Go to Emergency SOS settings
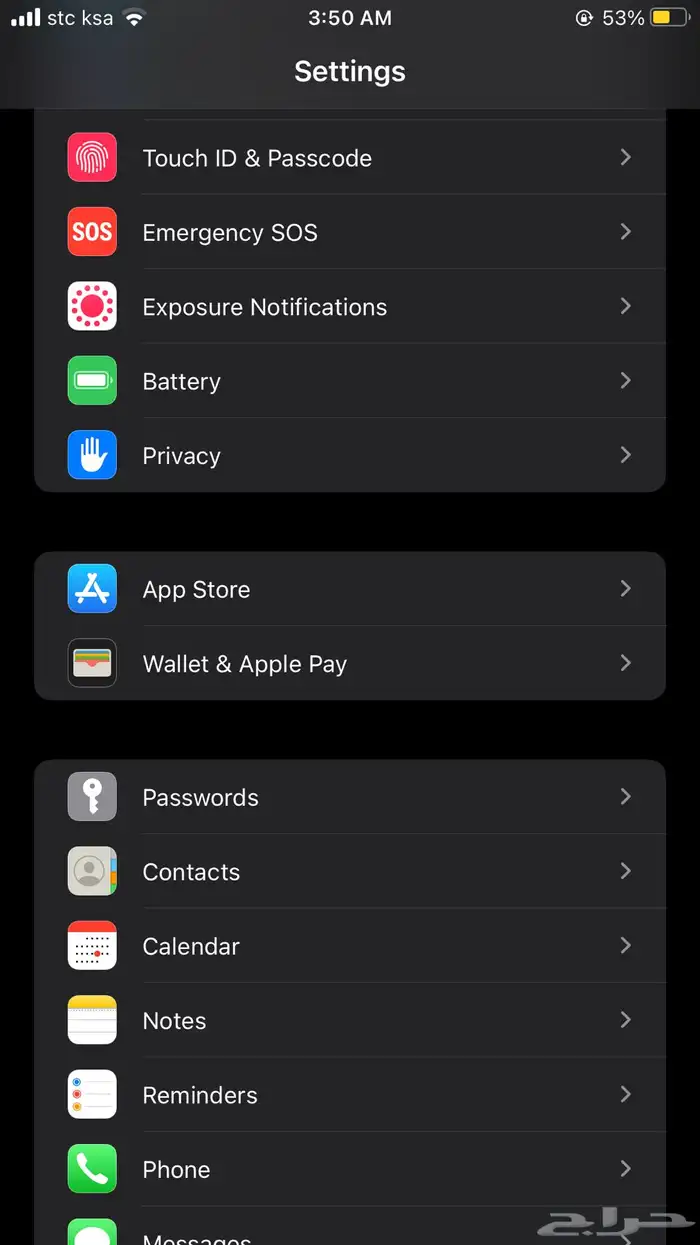This screenshot has width=700, height=1245. click(x=350, y=232)
